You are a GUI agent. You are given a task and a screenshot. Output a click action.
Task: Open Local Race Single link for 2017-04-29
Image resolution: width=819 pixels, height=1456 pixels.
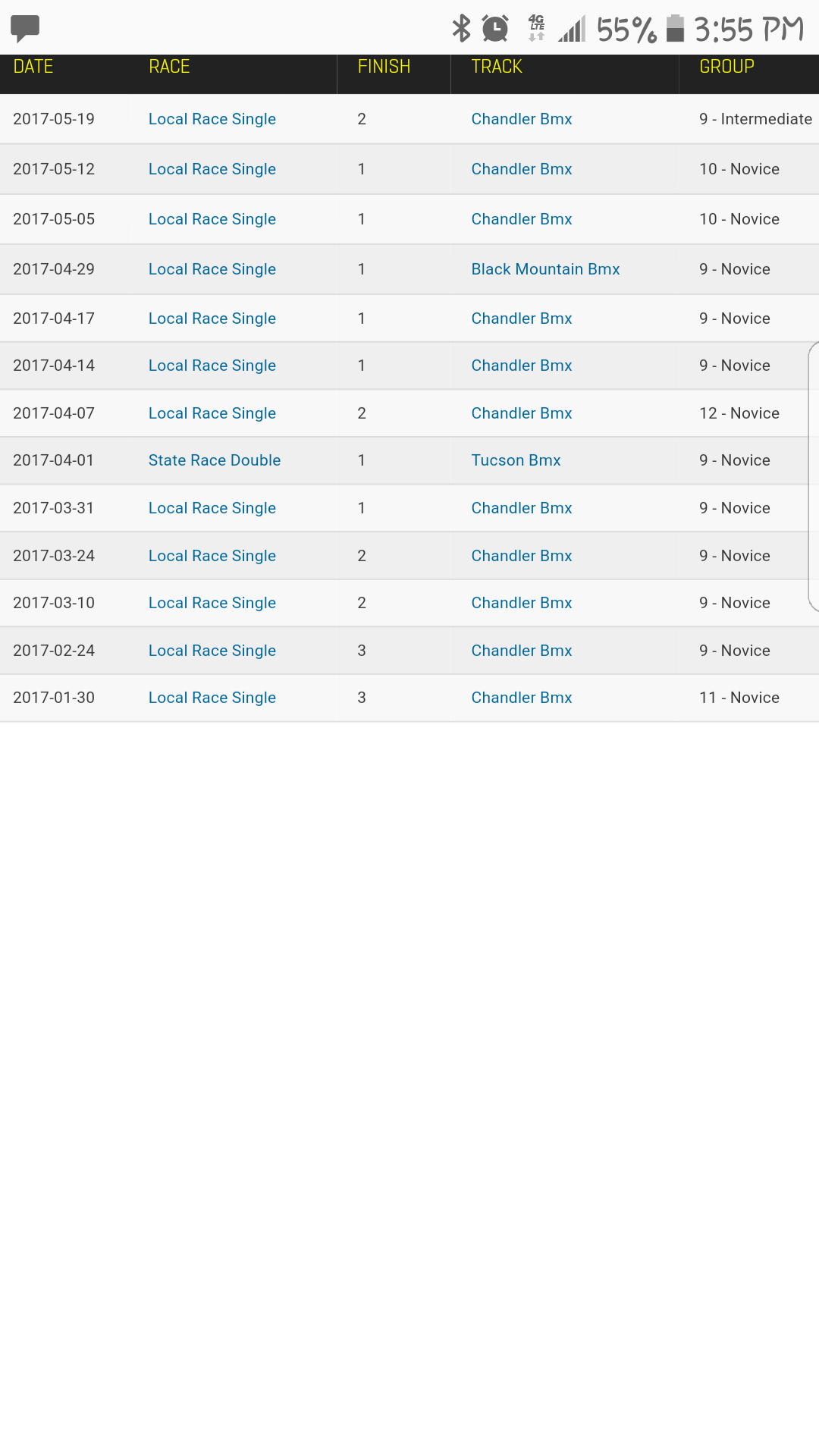[x=212, y=269]
